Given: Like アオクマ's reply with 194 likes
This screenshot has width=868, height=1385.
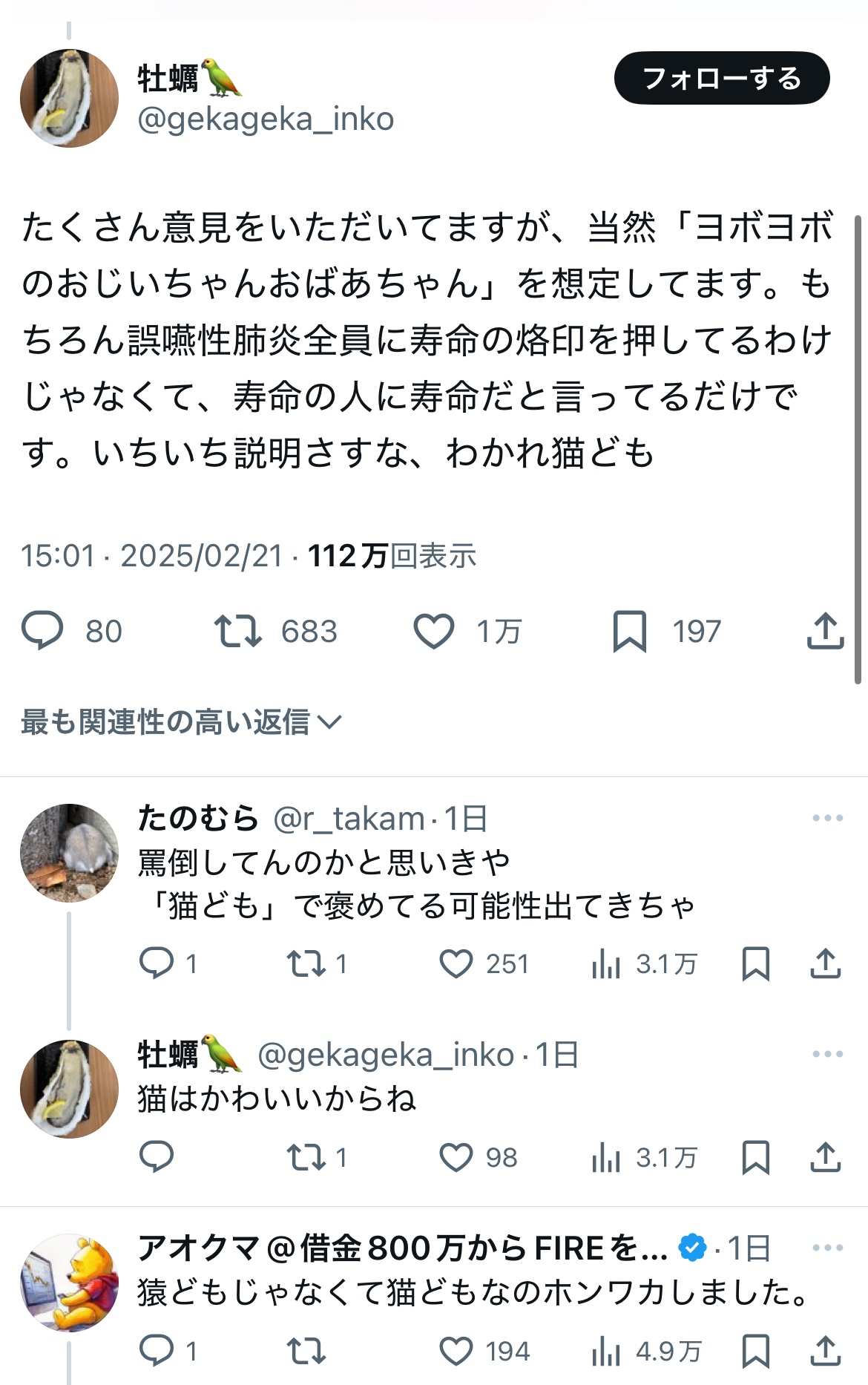Looking at the screenshot, I should [456, 1352].
